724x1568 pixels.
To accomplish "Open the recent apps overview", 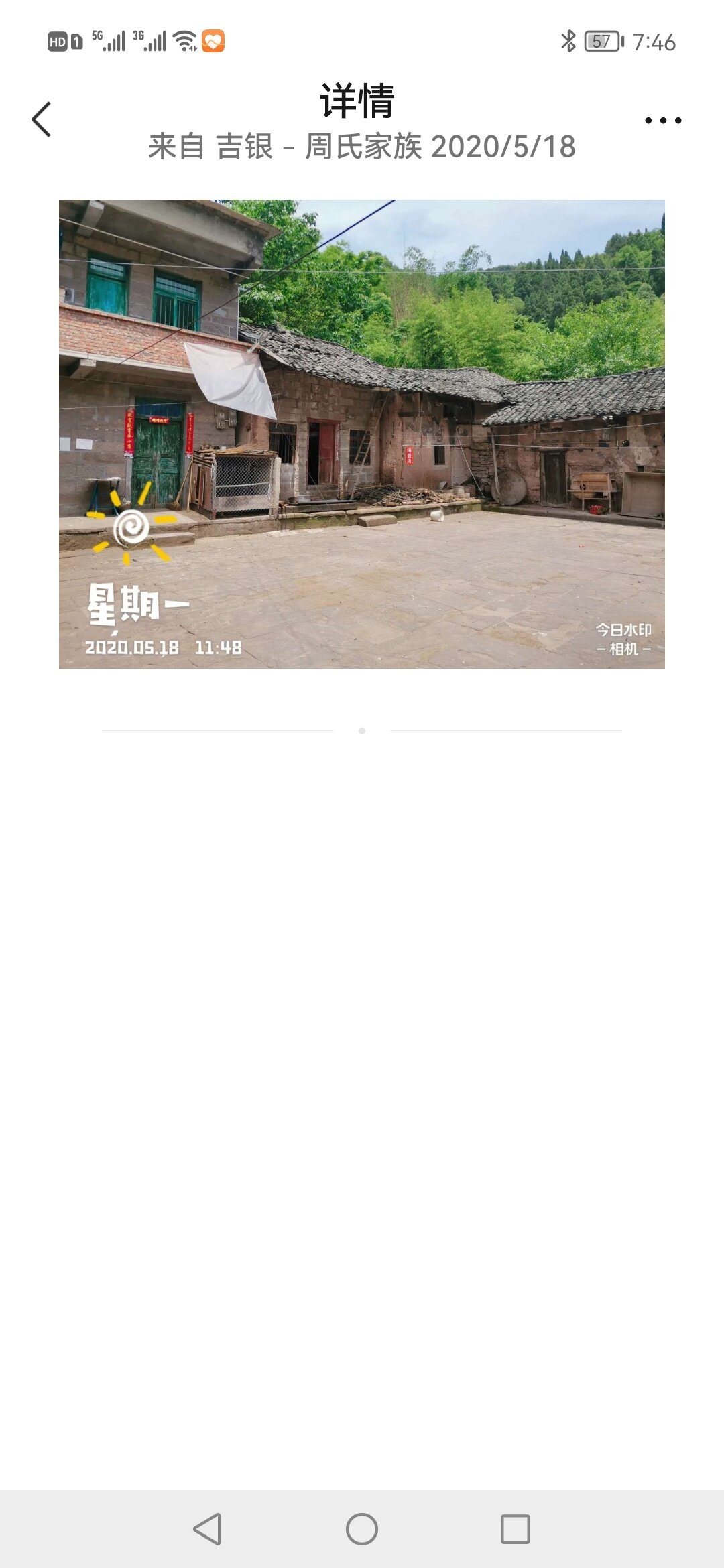I will click(516, 1528).
